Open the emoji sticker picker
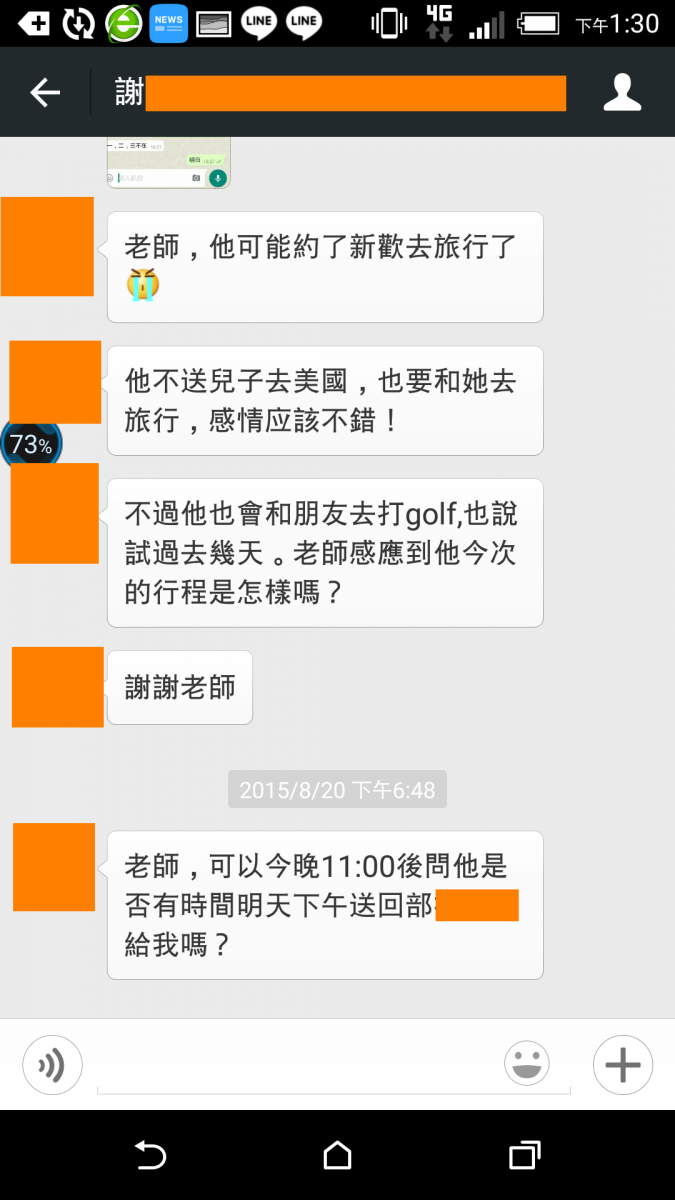Image resolution: width=675 pixels, height=1200 pixels. (527, 1064)
